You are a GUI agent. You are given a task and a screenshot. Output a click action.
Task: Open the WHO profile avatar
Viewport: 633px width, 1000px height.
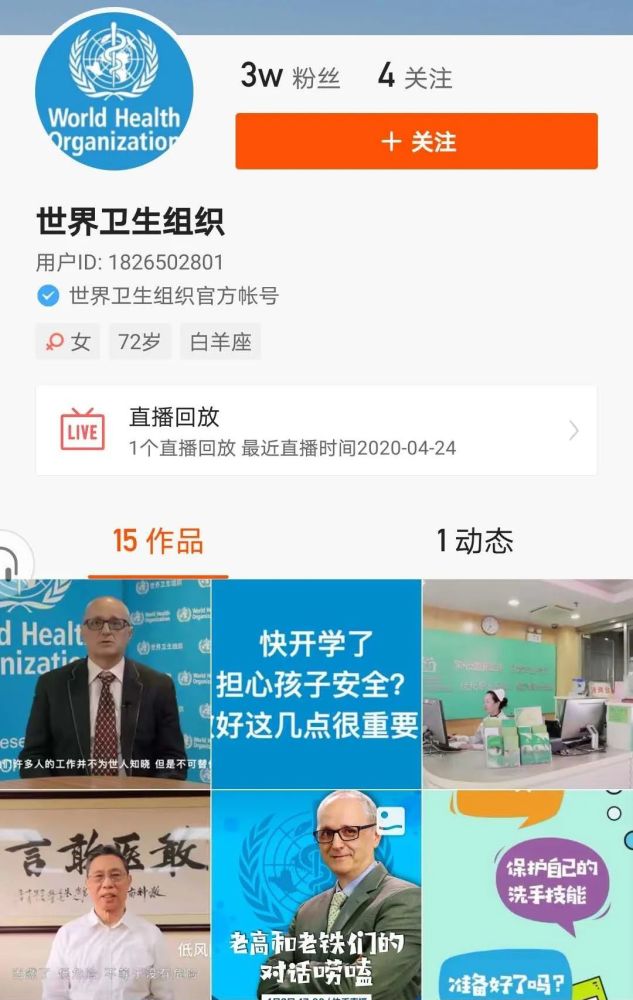pyautogui.click(x=113, y=90)
